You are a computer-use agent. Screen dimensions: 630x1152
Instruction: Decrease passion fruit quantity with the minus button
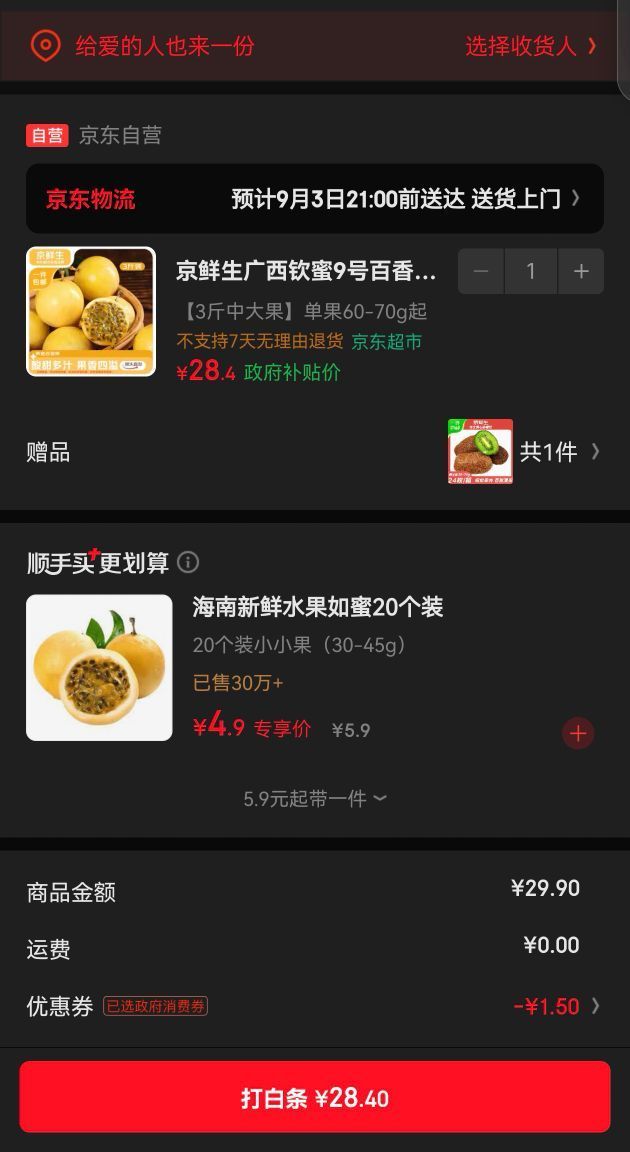tap(481, 271)
